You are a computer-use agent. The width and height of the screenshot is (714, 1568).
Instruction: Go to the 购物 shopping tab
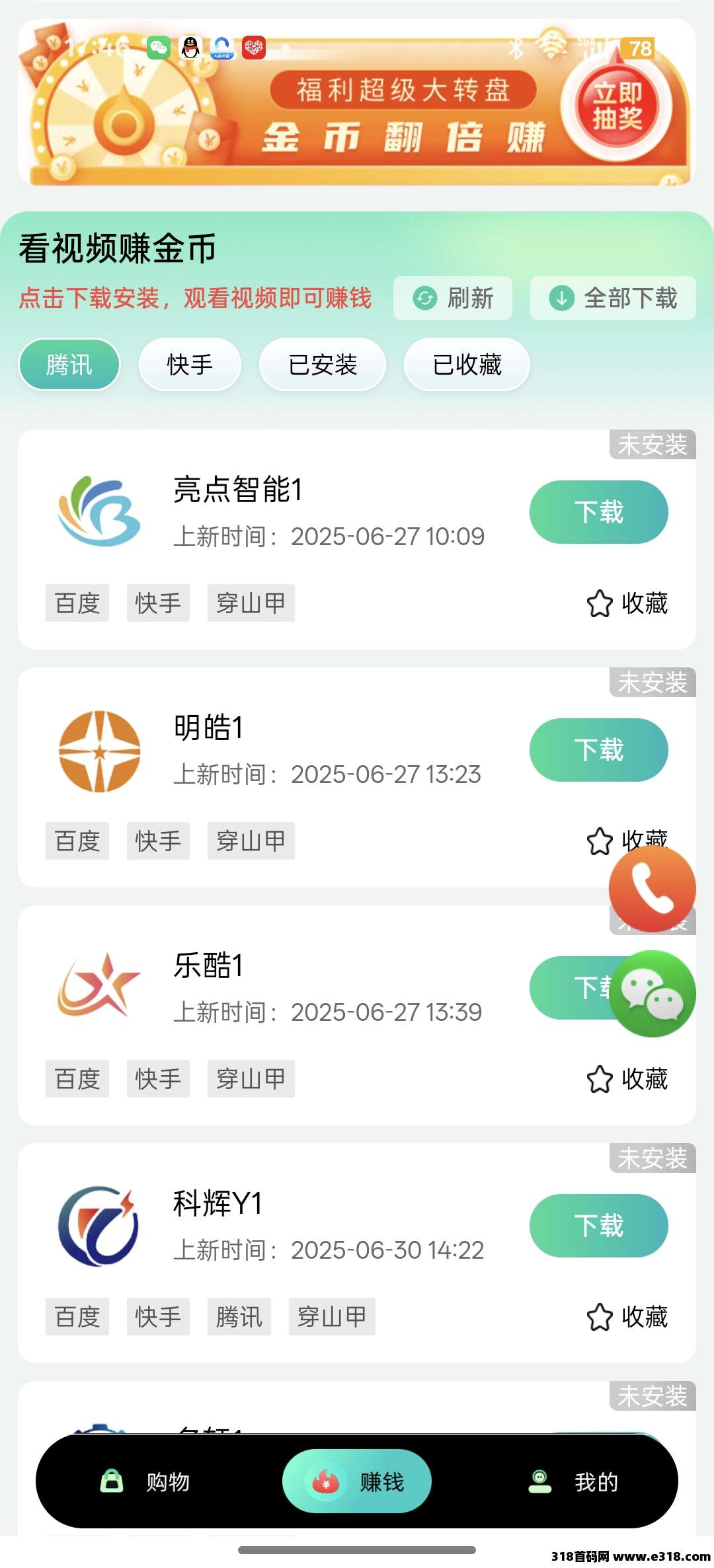pos(145,1482)
